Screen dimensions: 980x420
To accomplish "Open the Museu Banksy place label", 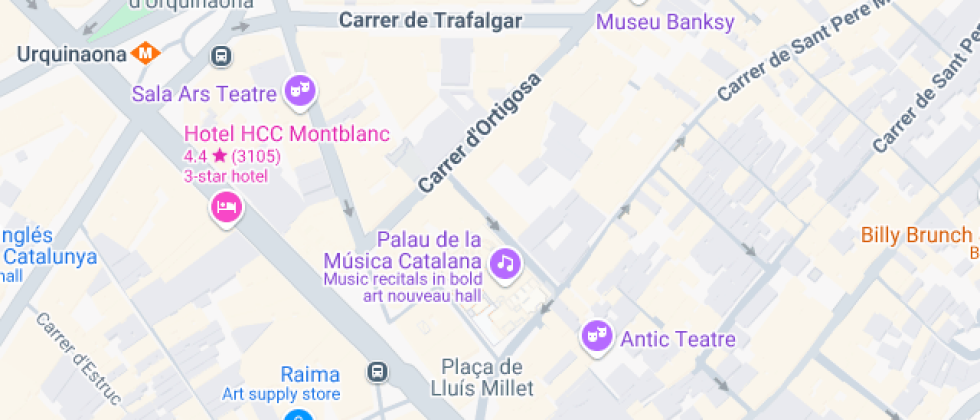I will (x=665, y=22).
